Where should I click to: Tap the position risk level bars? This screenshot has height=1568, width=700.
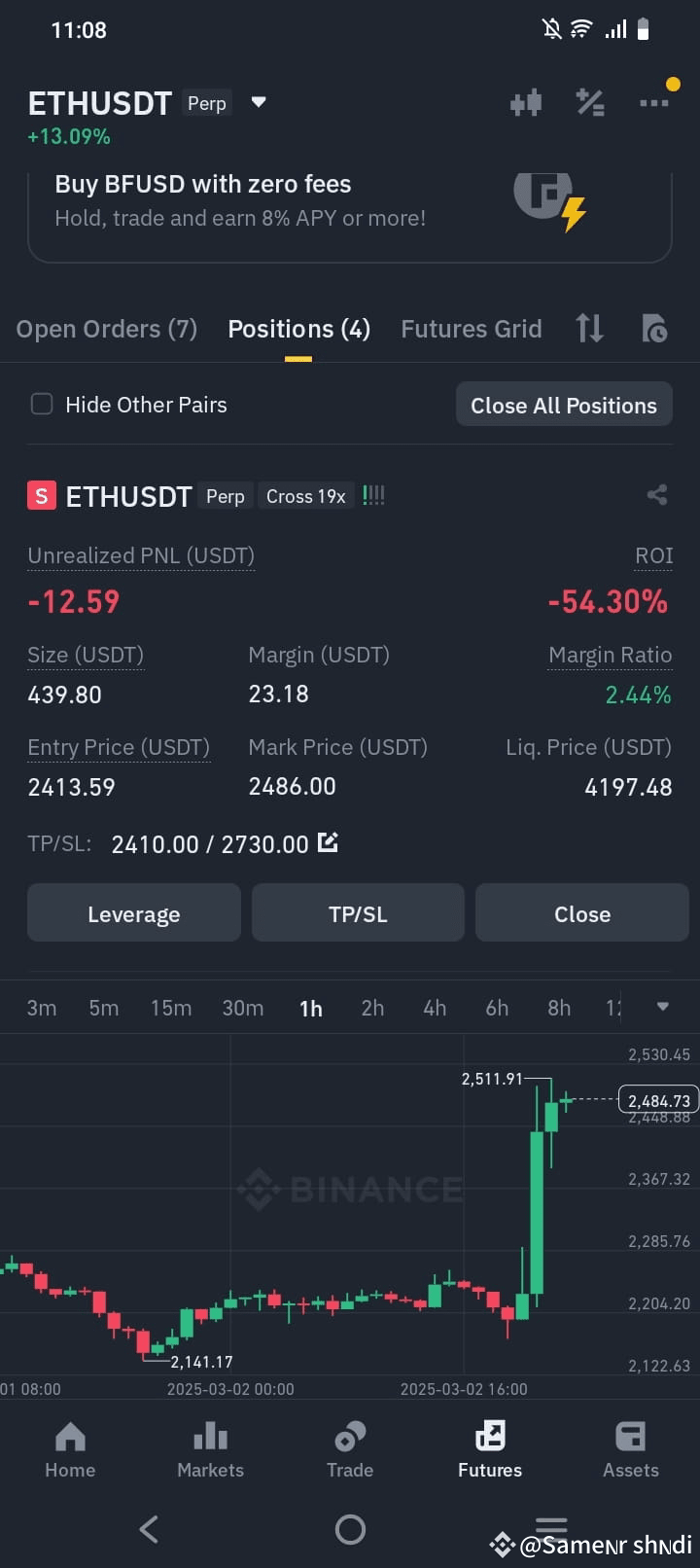click(x=373, y=495)
